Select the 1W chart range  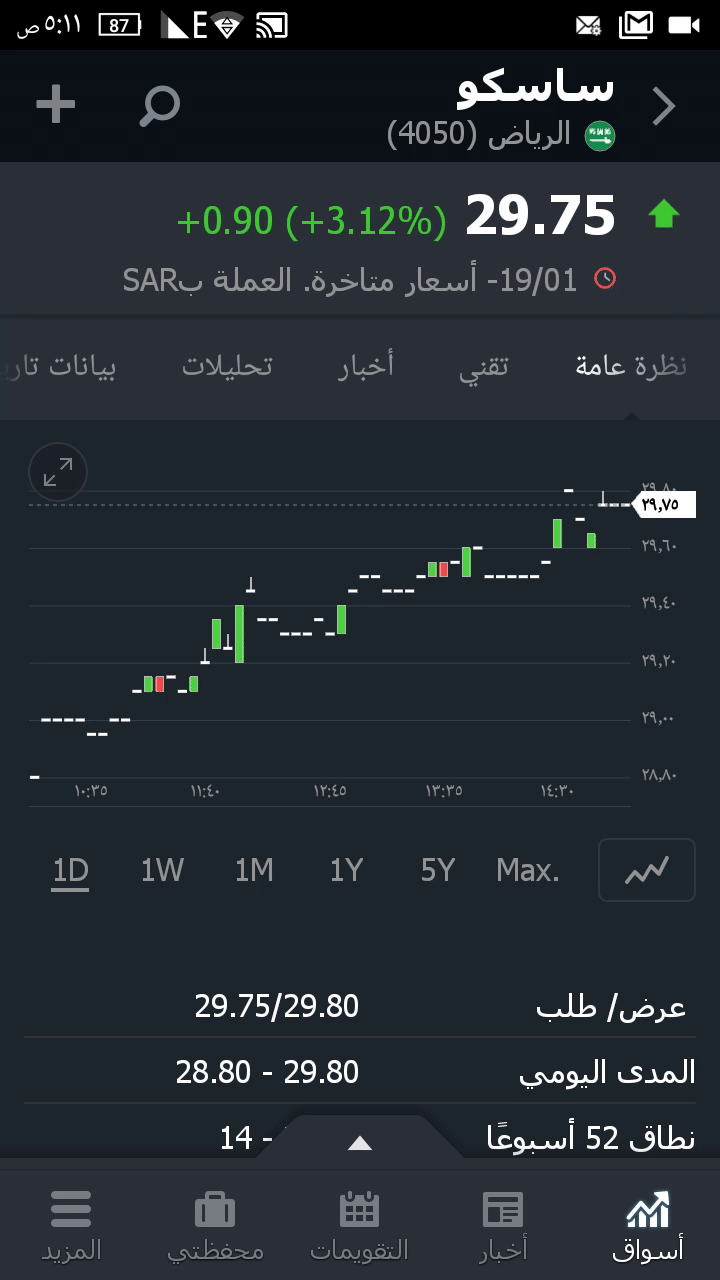[162, 871]
